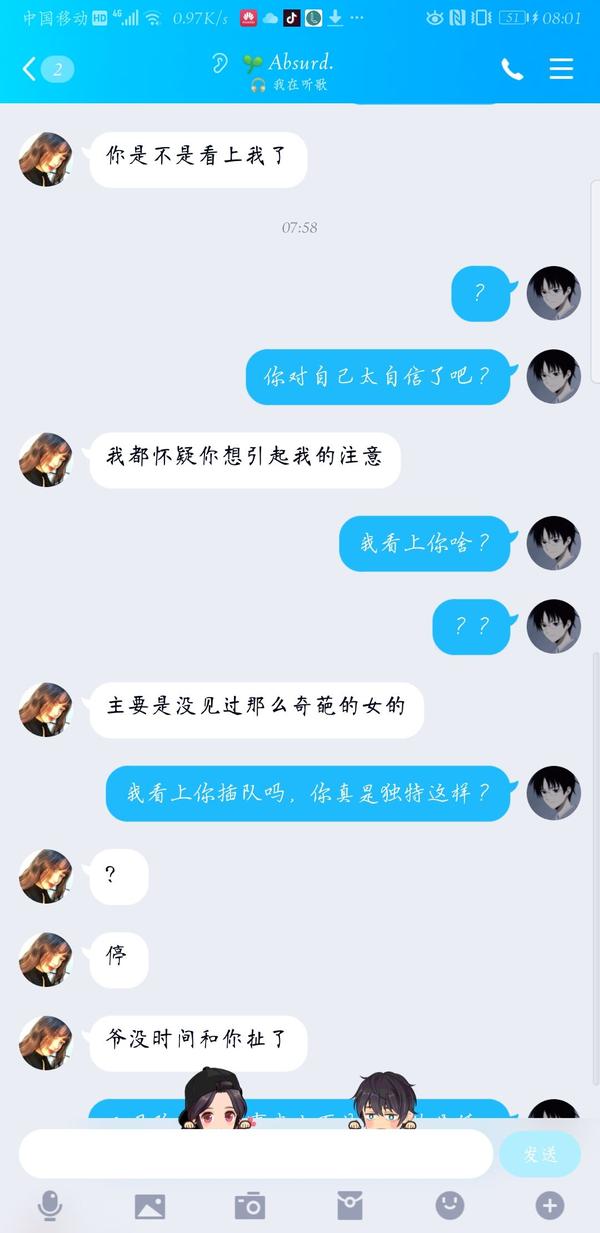Start a voice call with Absurd.
Viewport: 600px width, 1233px height.
pos(512,69)
